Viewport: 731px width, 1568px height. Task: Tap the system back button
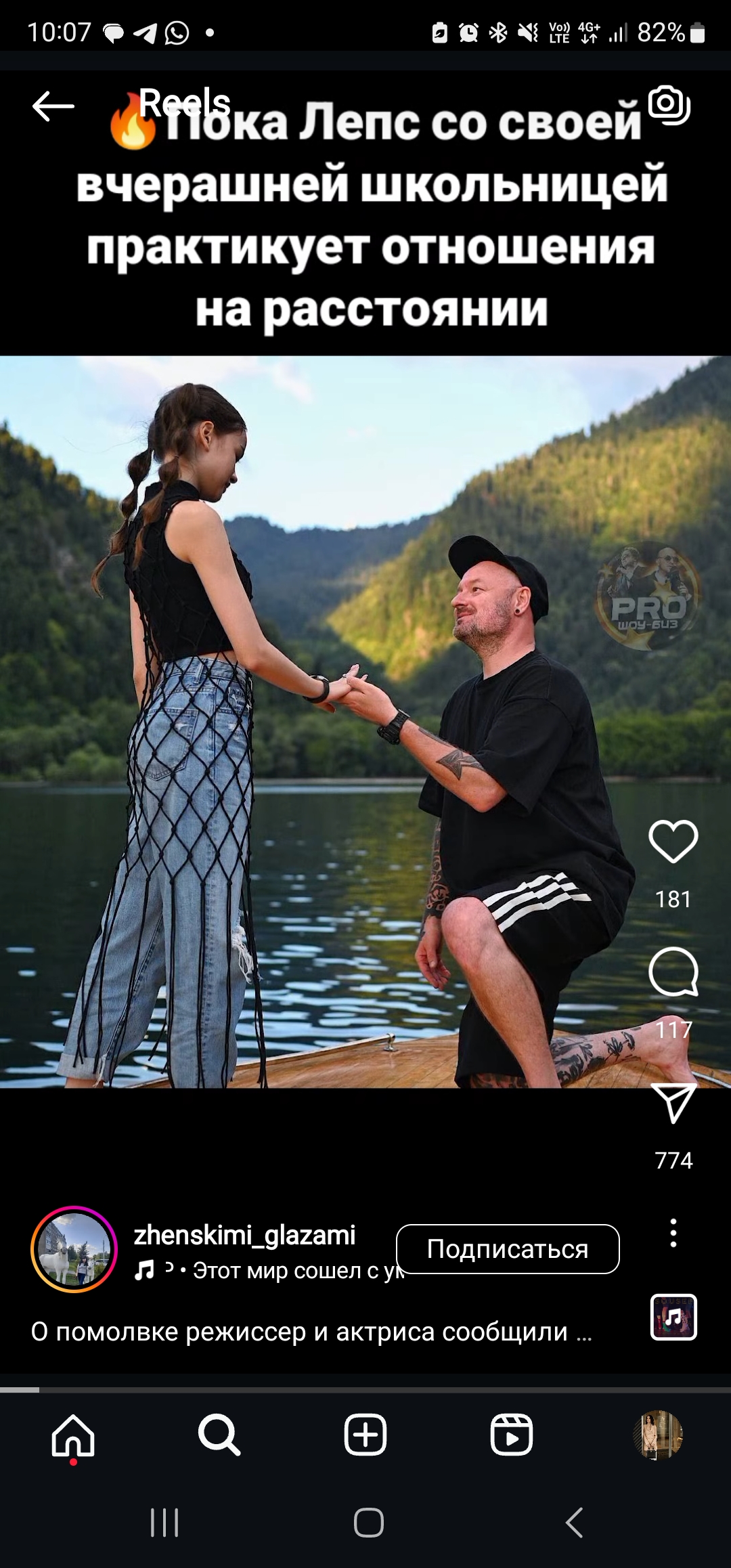(x=574, y=1523)
